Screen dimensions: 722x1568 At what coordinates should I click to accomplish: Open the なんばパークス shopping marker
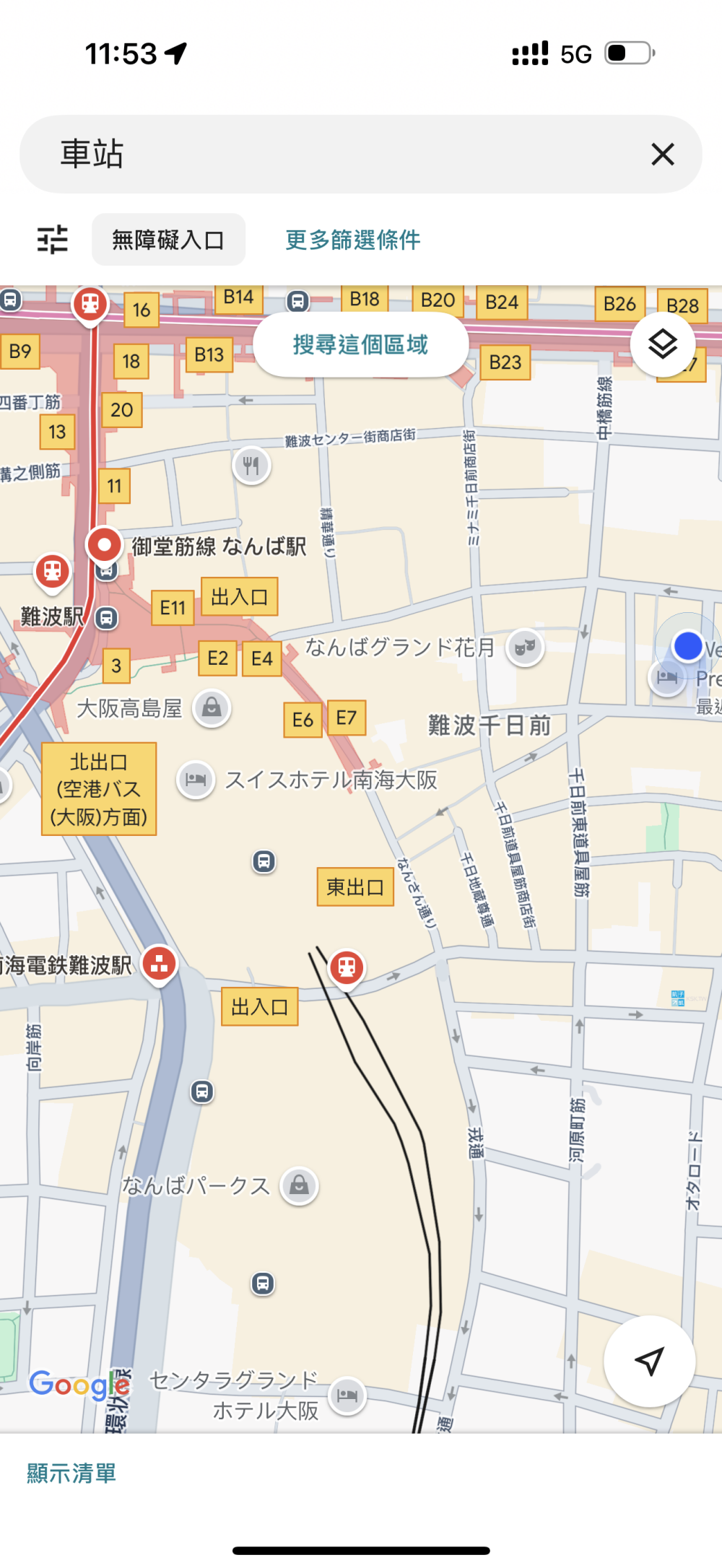(x=299, y=1185)
